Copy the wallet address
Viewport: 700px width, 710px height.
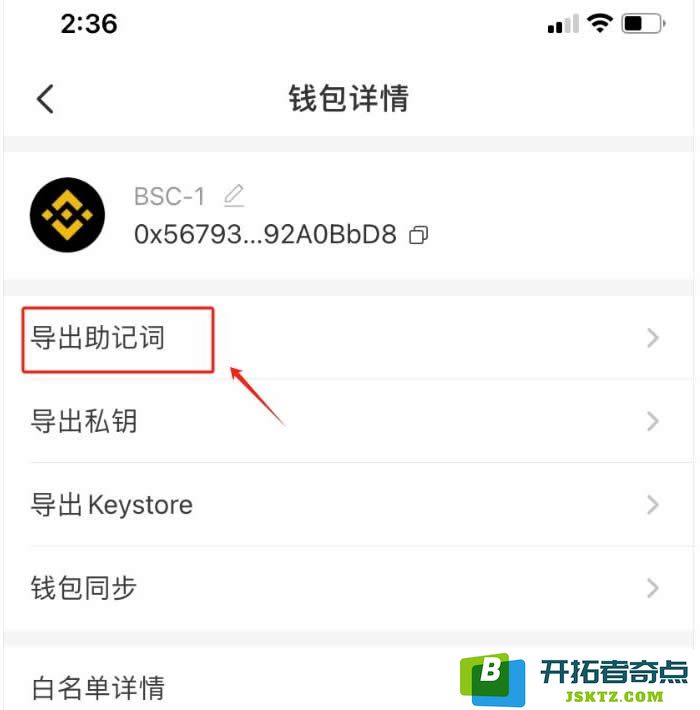pos(419,236)
